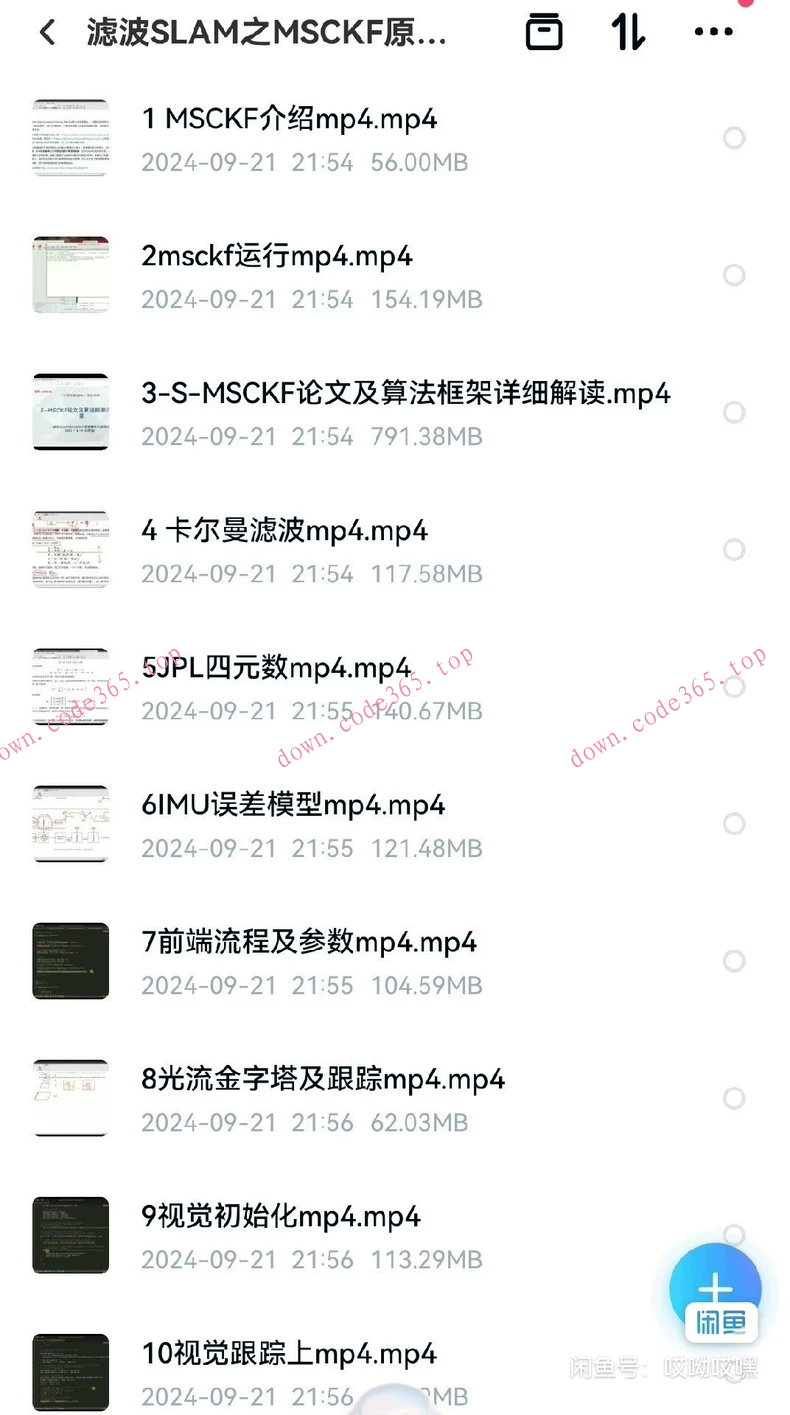
Task: Check the selection circle for 5JPL四元数mp4.mp4
Action: pos(734,687)
